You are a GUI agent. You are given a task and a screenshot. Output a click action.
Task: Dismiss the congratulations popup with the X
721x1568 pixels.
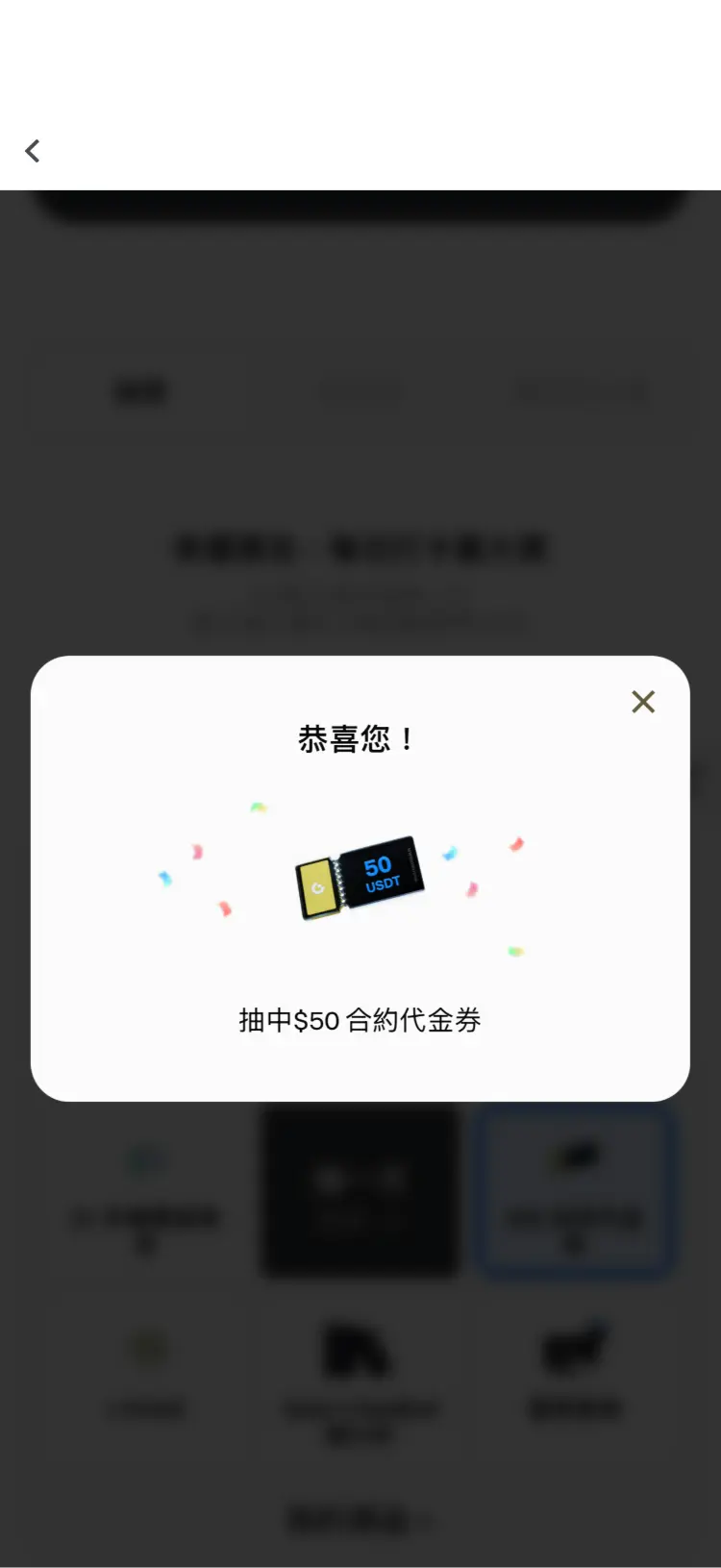click(x=642, y=702)
